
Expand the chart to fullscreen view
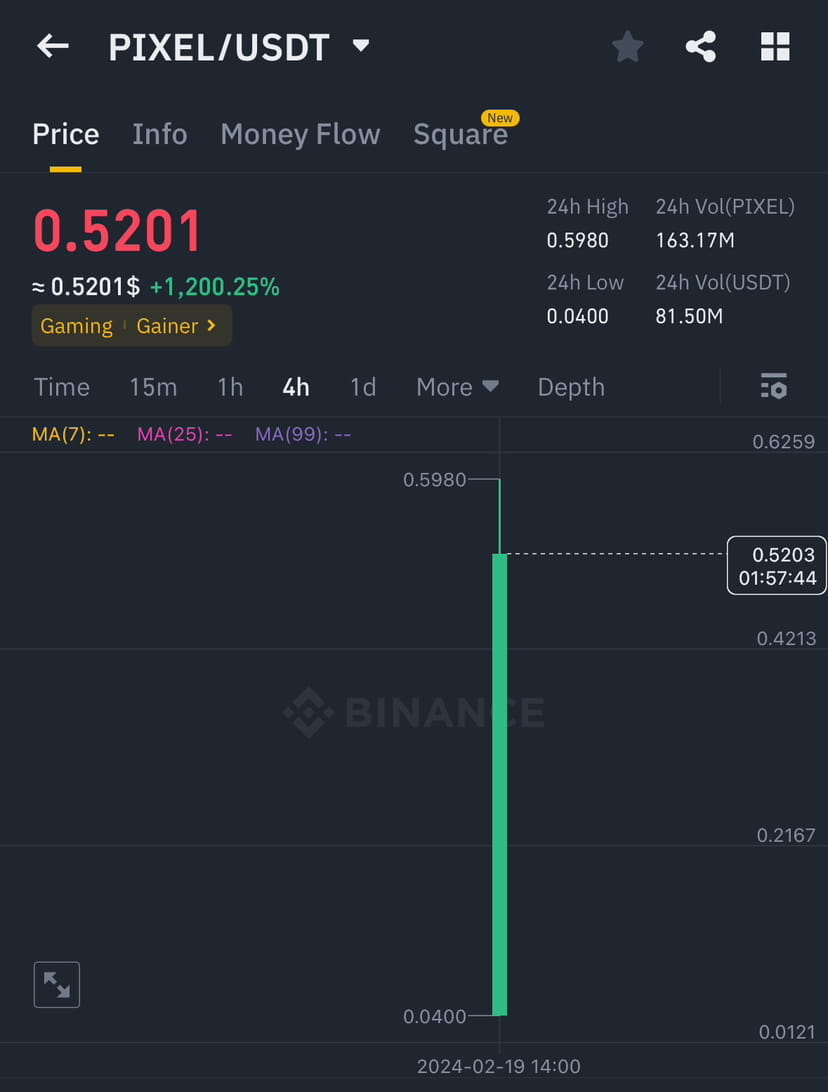point(56,985)
